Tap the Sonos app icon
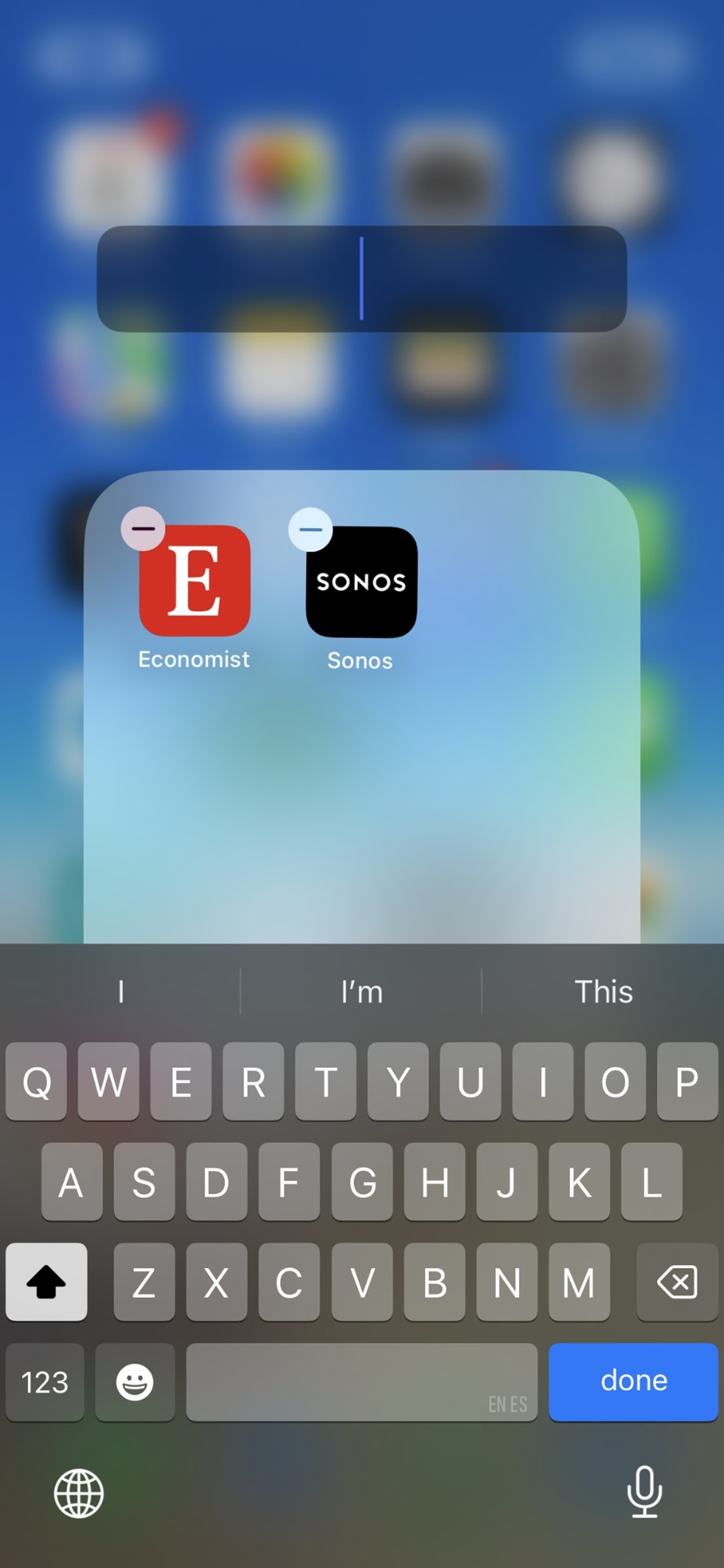Screen dimensions: 724x1568 [x=361, y=582]
